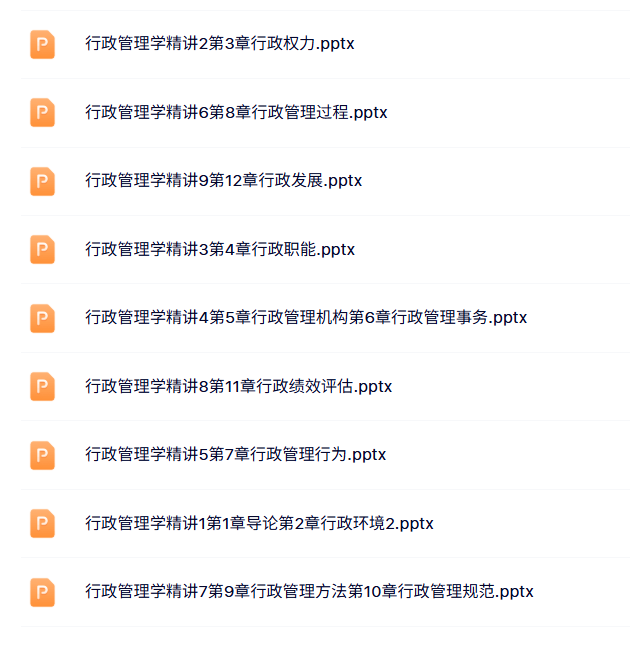Open 行政管理学精讲5第7章行政管理行为.pptx

235,454
